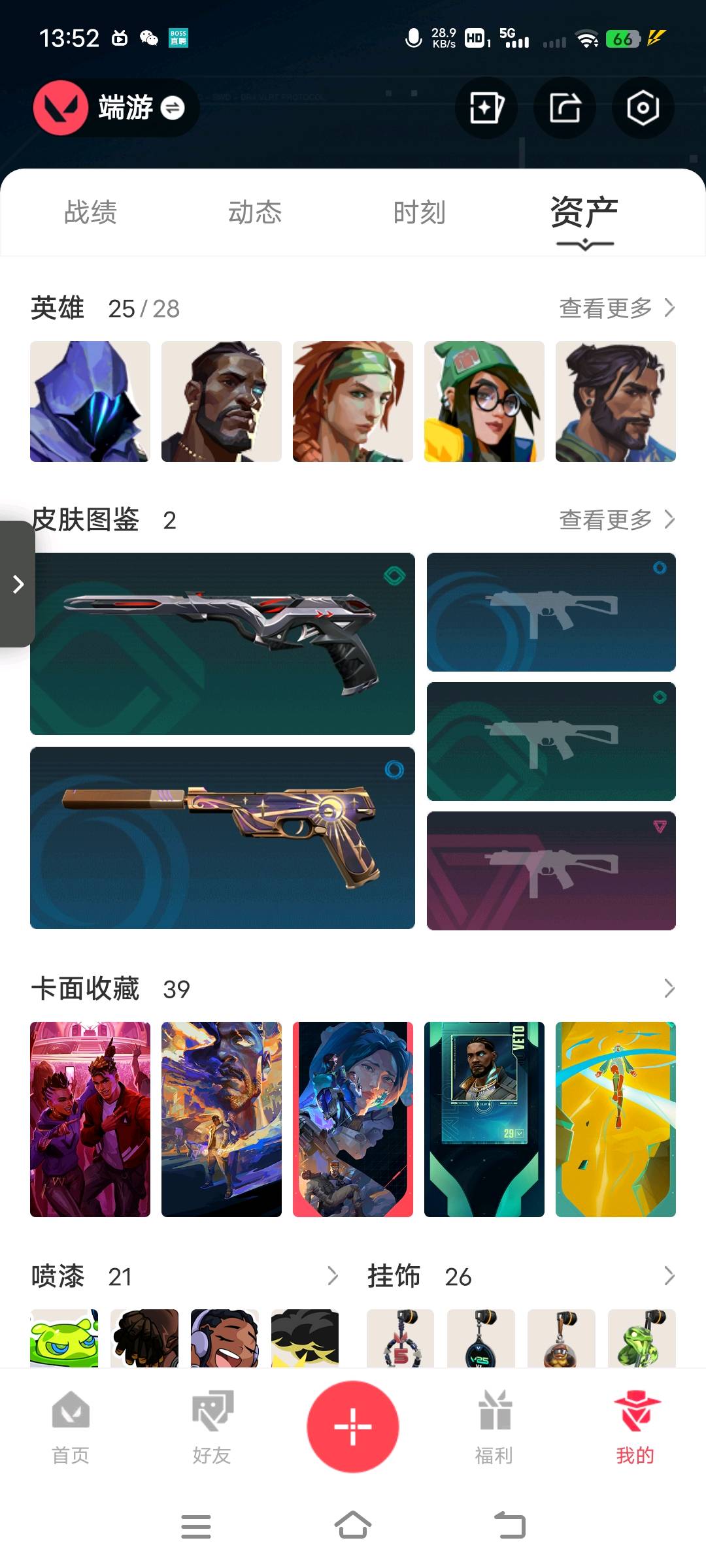Switch game mode via 端游 selector

115,108
